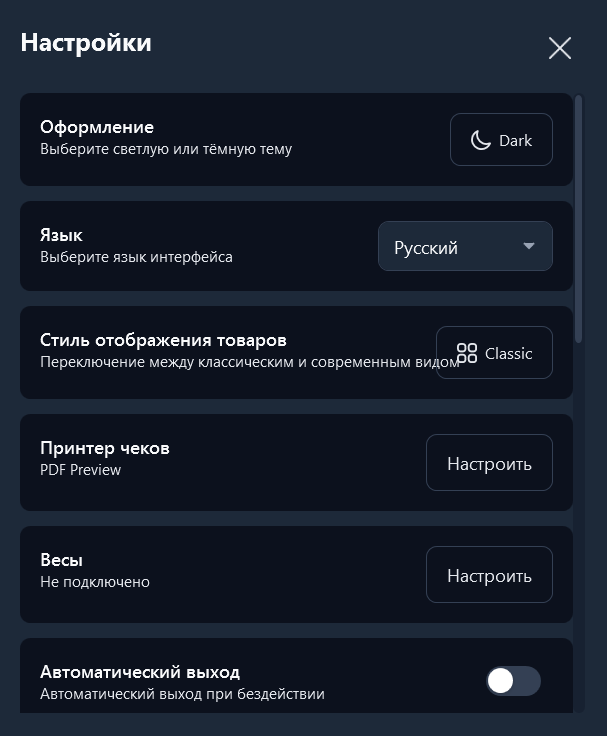The width and height of the screenshot is (607, 736).
Task: Tap Настроить for Принтер чеков
Action: 489,463
